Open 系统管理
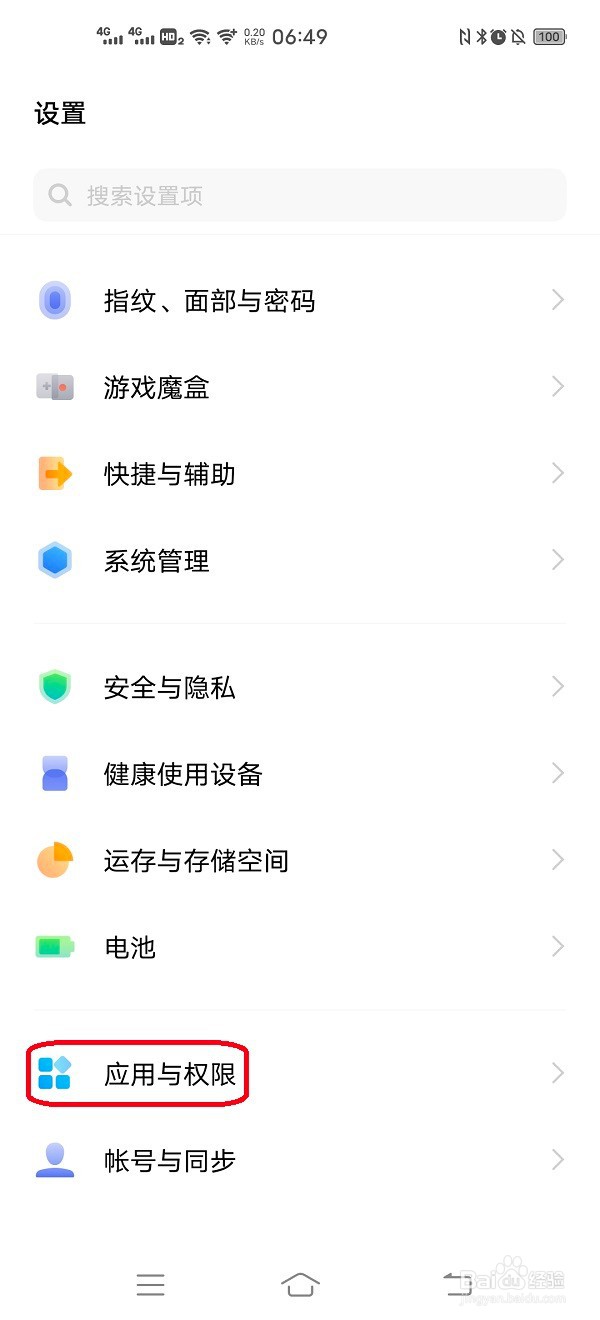Screen dimensions: 600x1320 (x=300, y=560)
